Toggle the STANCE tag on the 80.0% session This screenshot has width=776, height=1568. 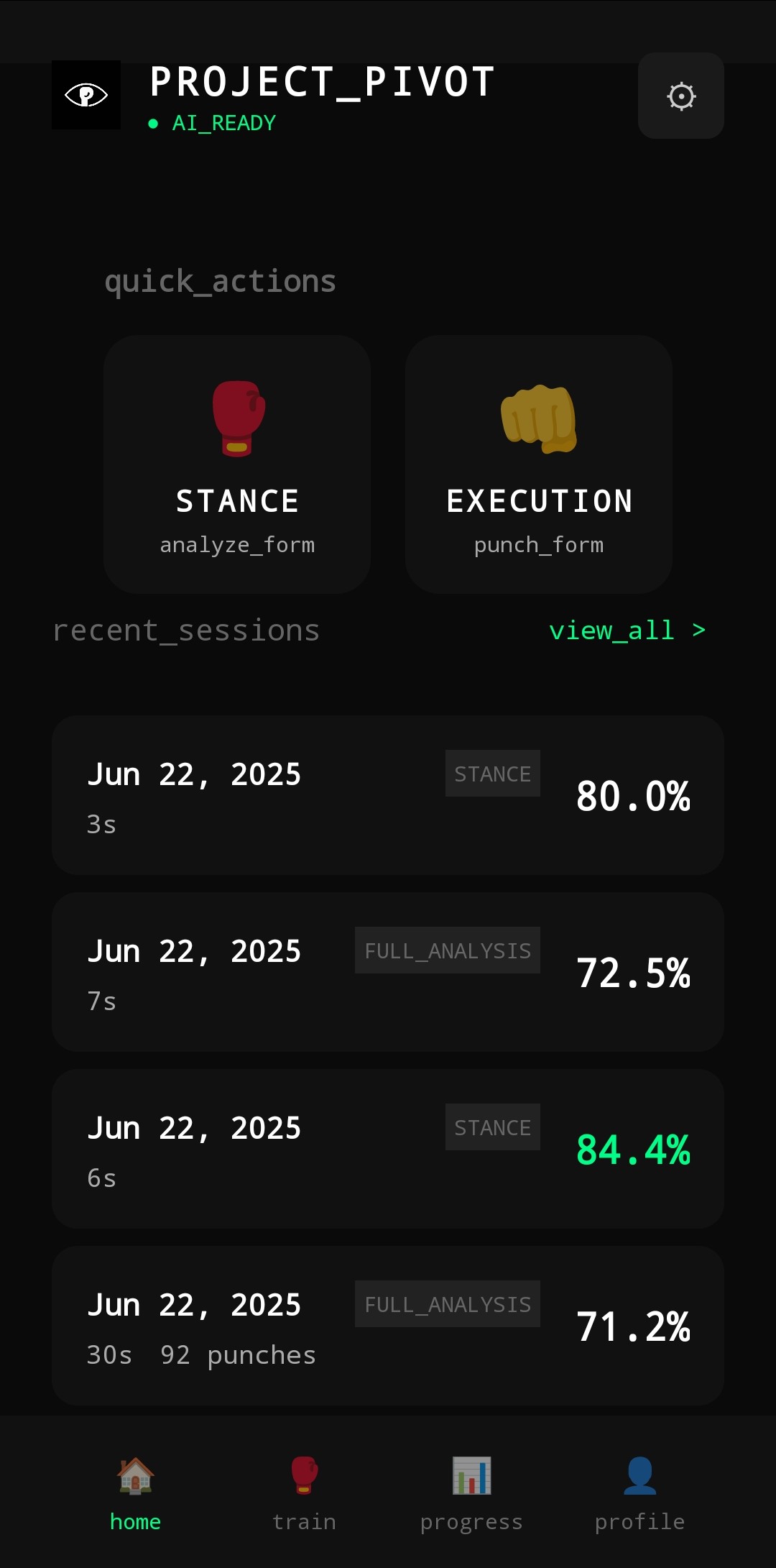point(492,773)
